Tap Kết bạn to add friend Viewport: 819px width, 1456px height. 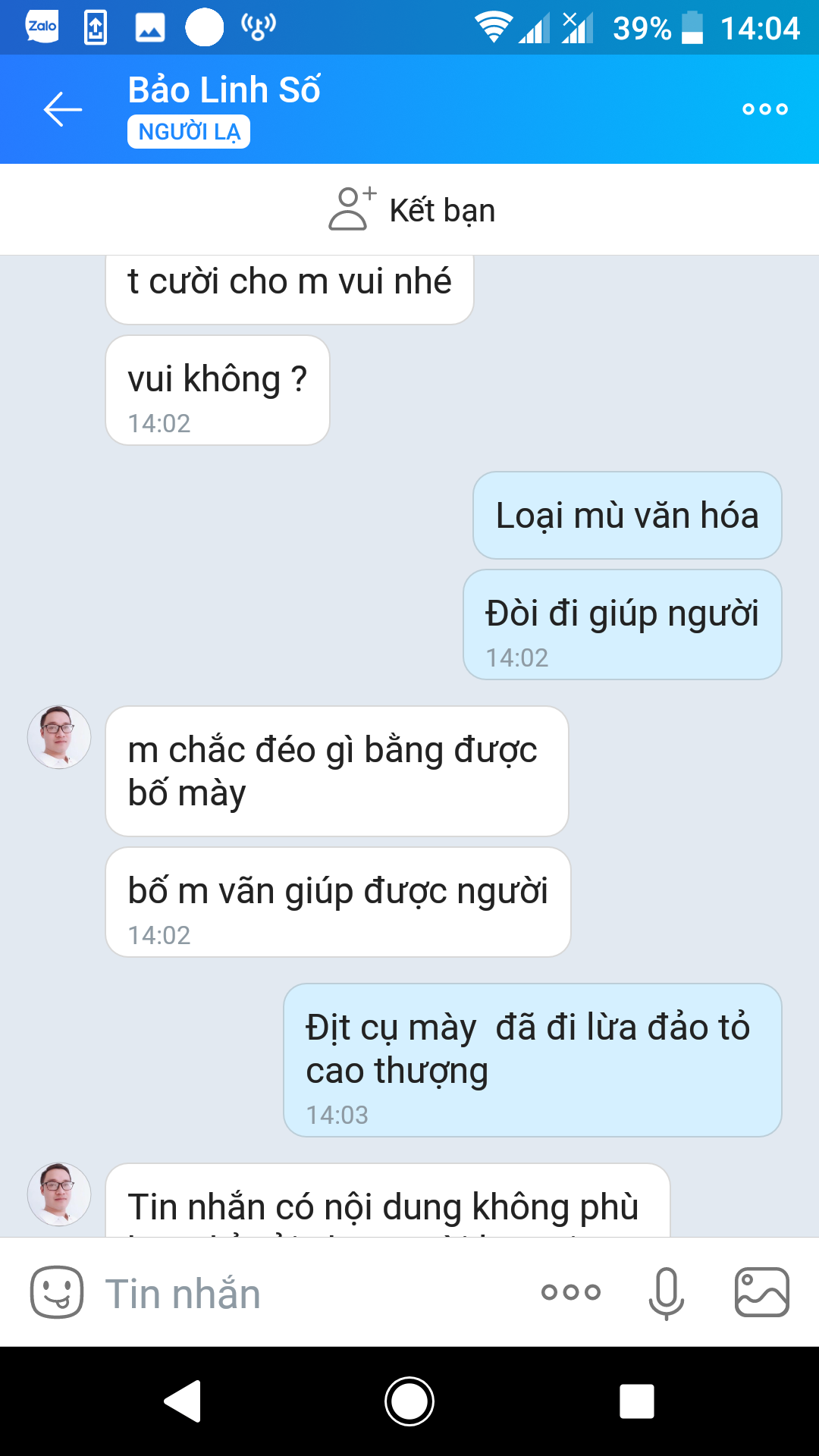coord(411,210)
